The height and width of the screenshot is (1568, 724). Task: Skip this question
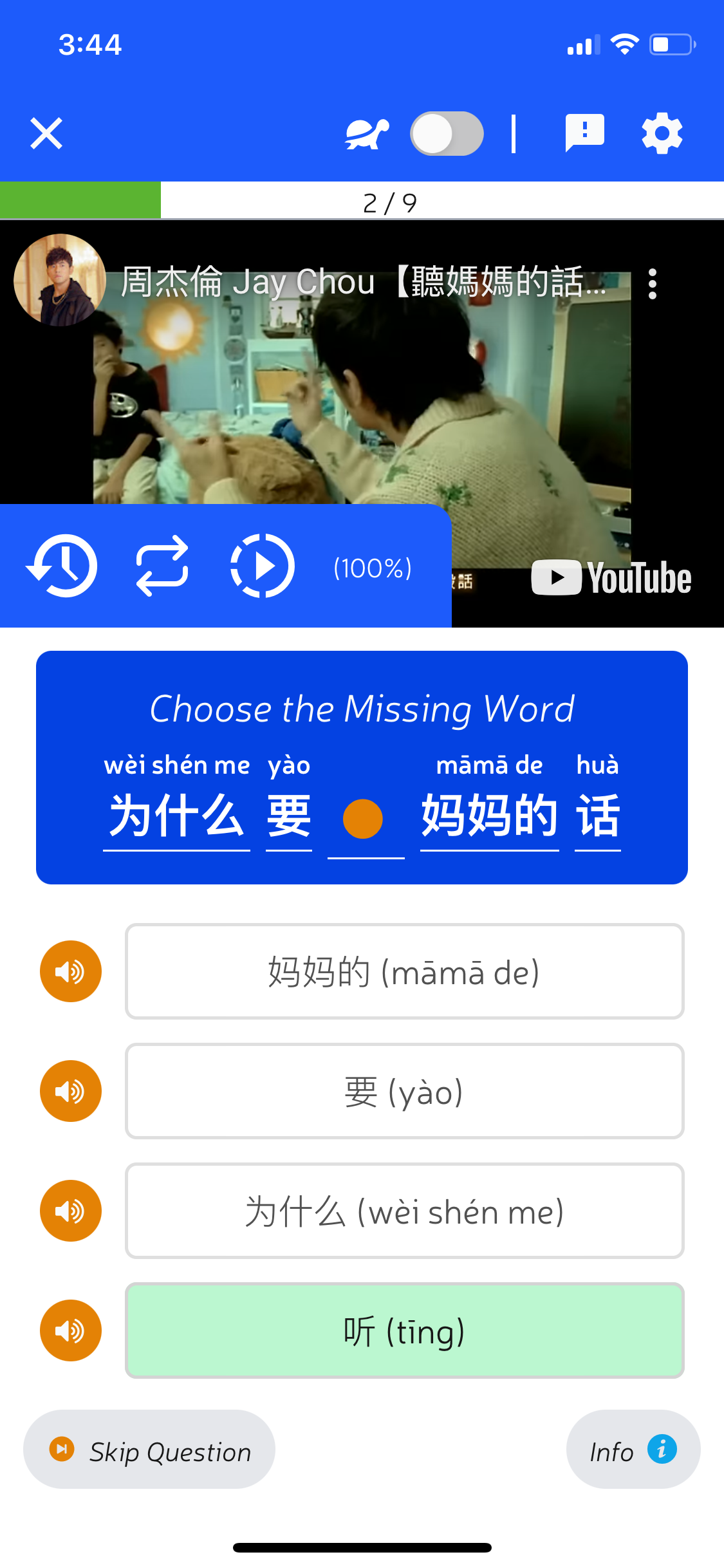click(149, 1450)
